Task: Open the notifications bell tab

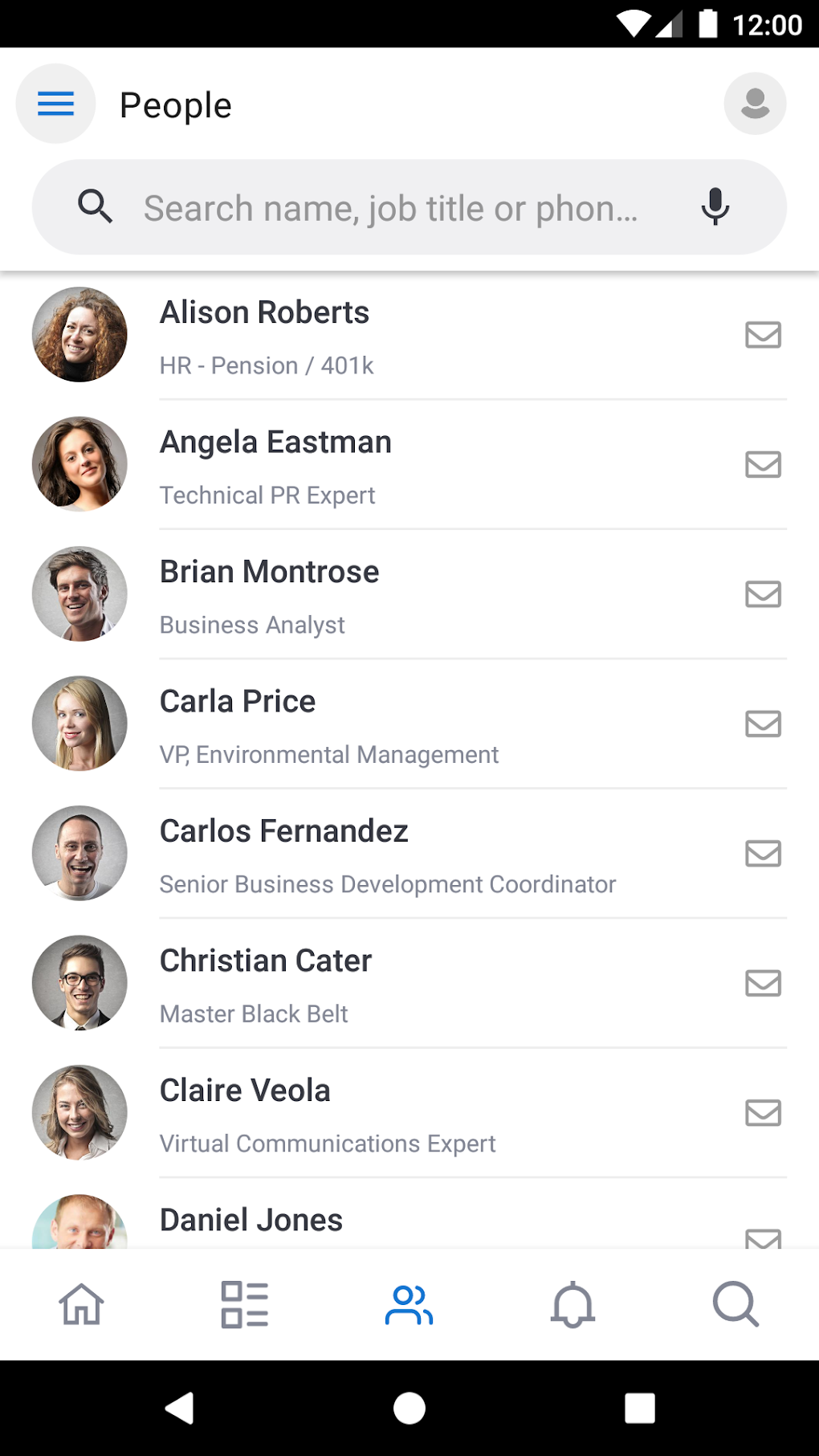Action: point(572,1304)
